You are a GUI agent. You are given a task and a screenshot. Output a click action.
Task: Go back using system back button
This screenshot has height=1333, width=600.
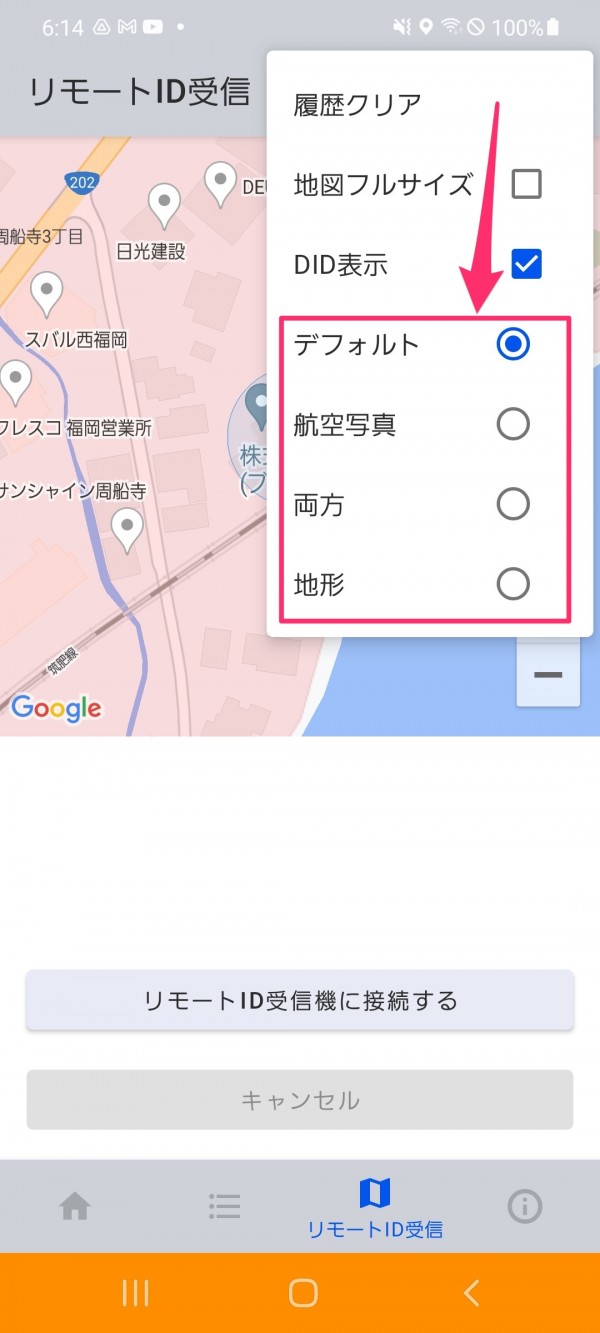[x=472, y=1293]
